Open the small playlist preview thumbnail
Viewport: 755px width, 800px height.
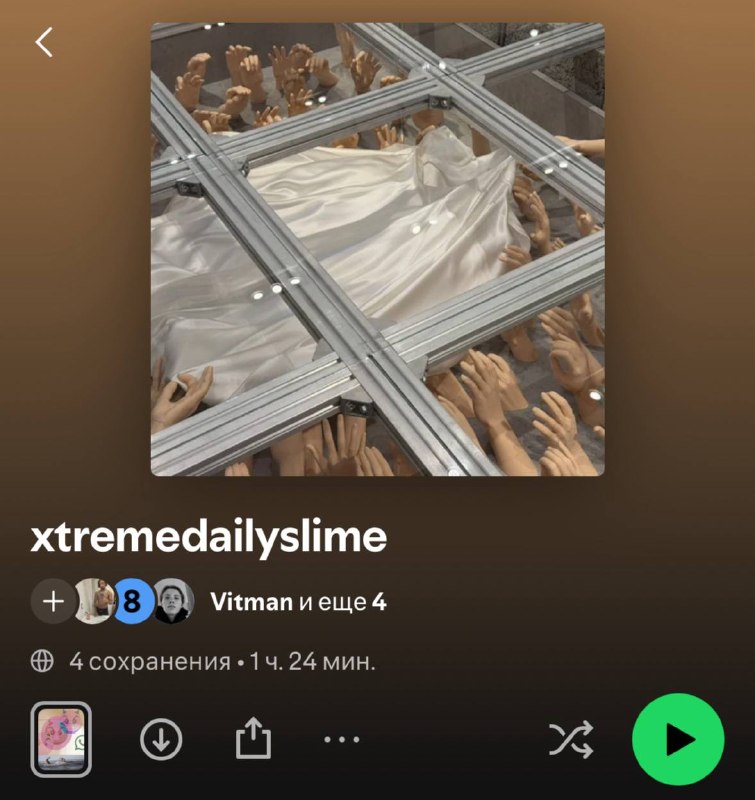click(61, 739)
